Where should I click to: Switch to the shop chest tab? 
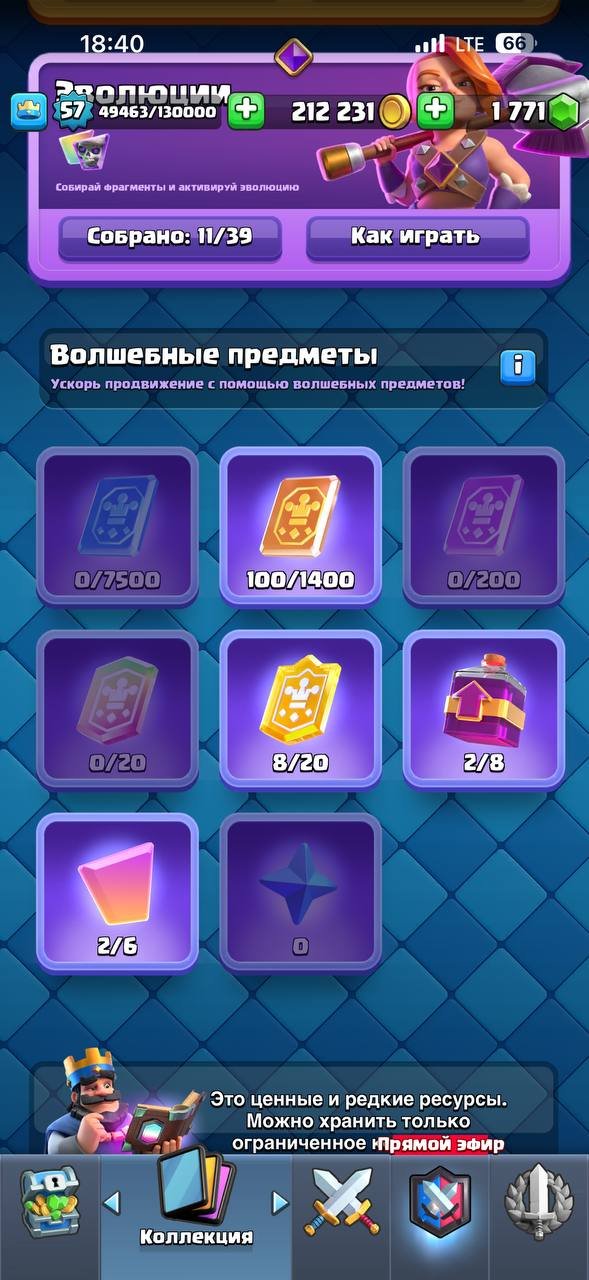coord(48,1203)
